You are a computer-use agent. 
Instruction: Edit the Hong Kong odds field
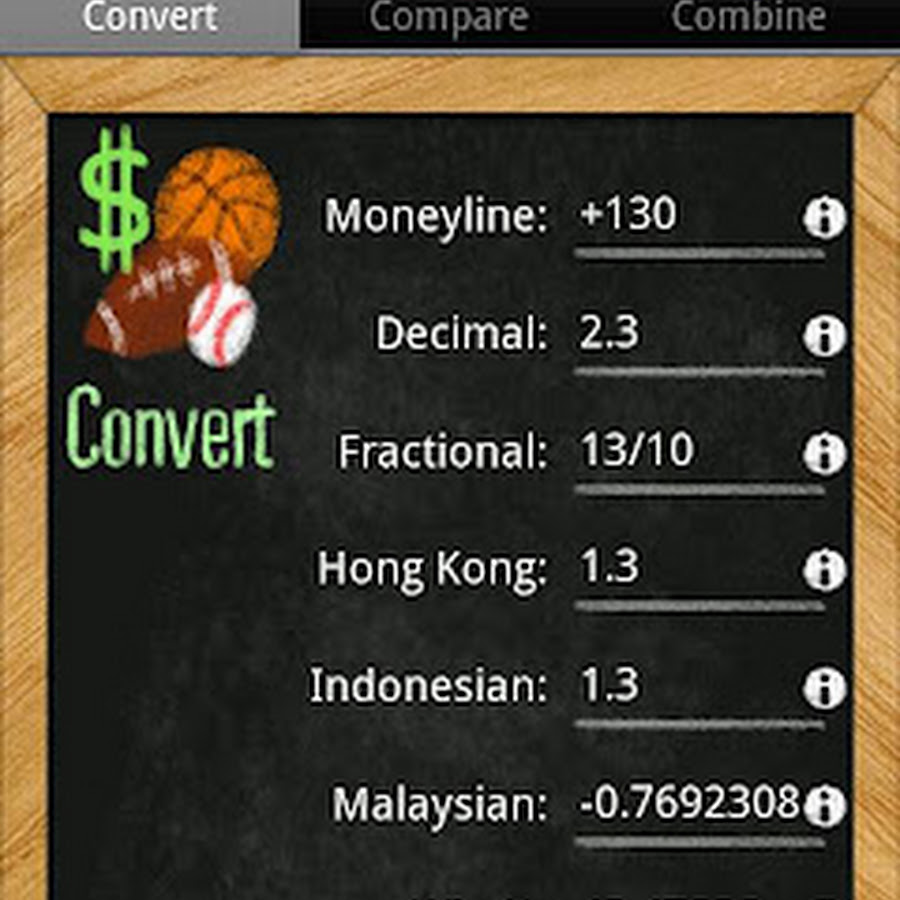(688, 569)
